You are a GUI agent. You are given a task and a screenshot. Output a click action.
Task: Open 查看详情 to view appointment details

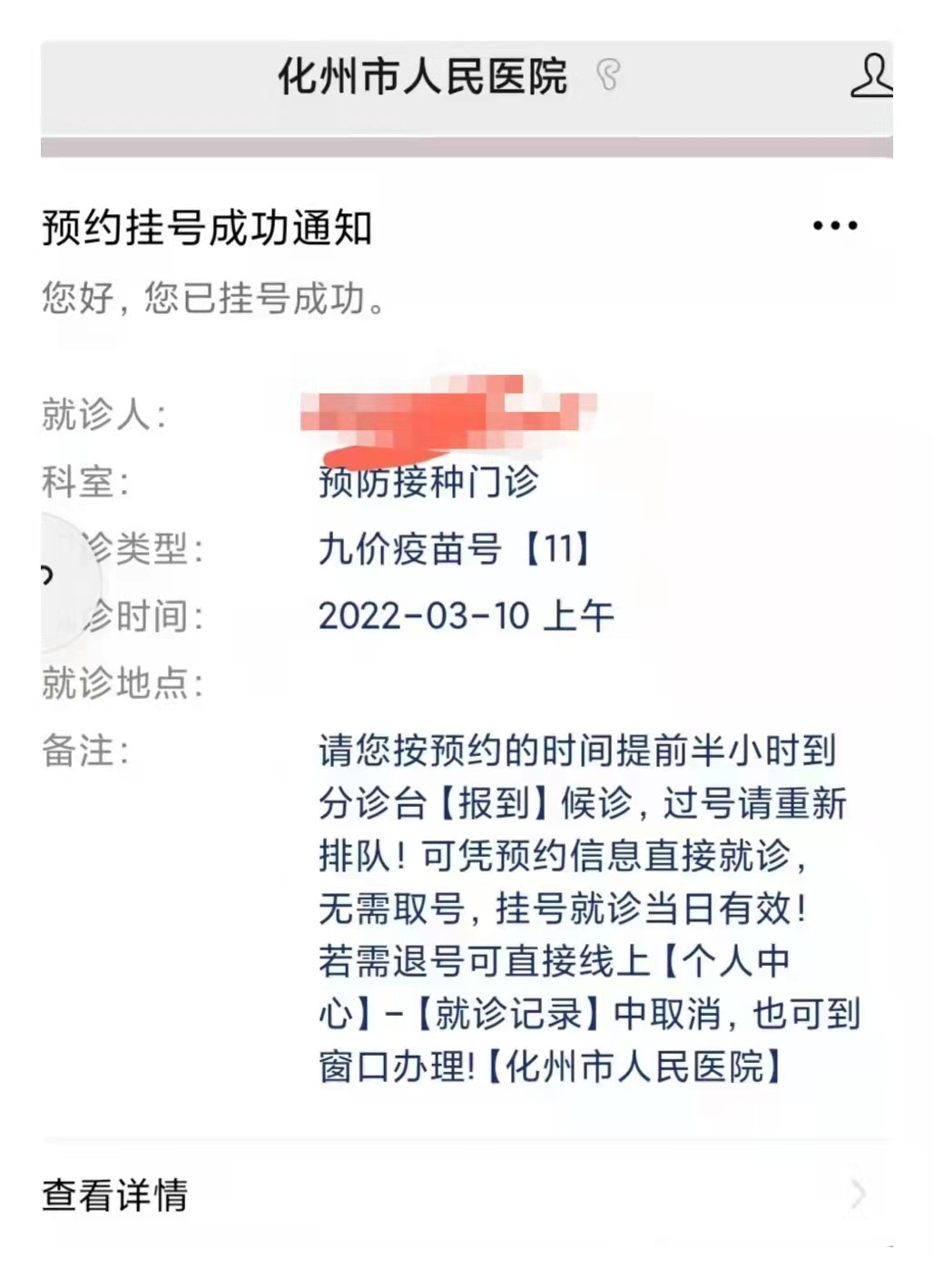click(454, 1195)
